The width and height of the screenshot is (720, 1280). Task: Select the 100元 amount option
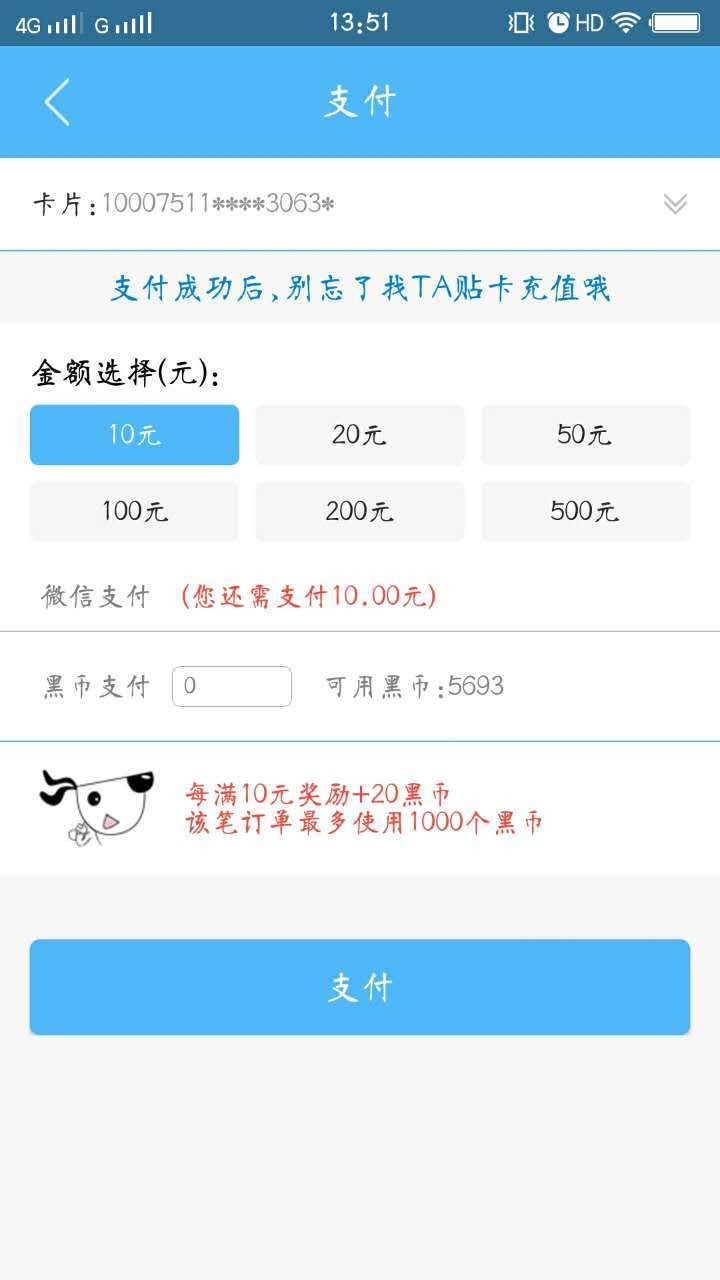134,511
